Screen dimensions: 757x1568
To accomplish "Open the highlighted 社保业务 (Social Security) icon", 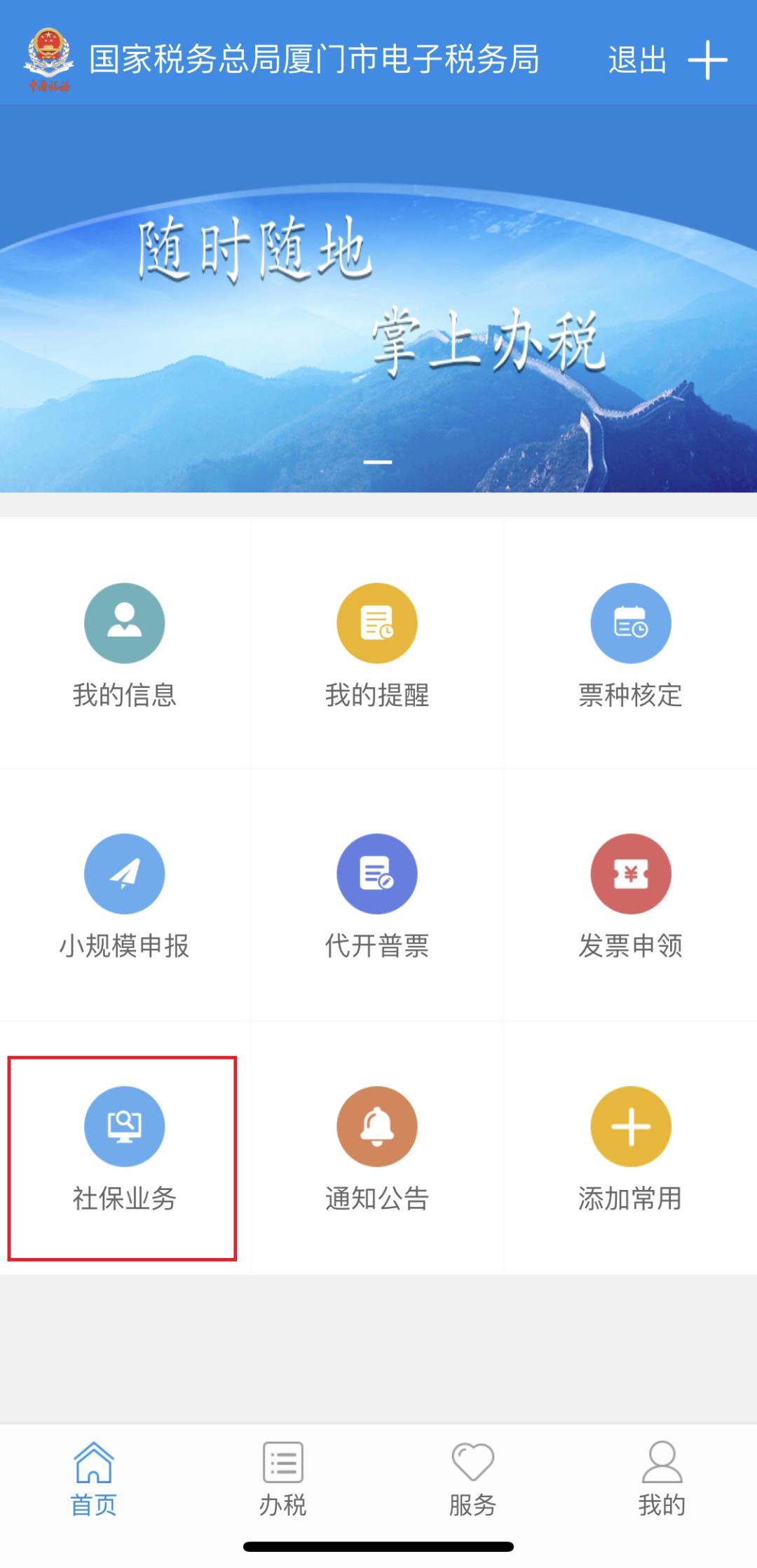I will 125,1126.
